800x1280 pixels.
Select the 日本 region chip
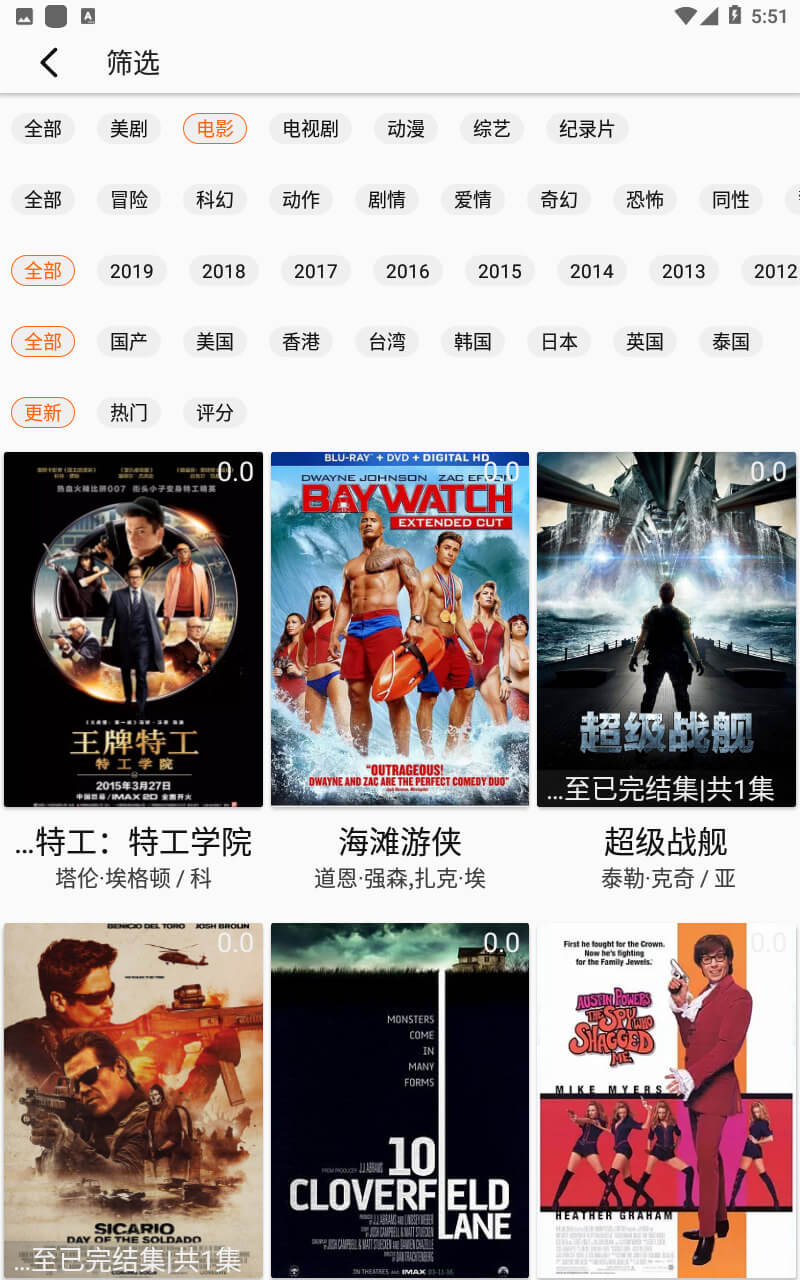pyautogui.click(x=559, y=342)
